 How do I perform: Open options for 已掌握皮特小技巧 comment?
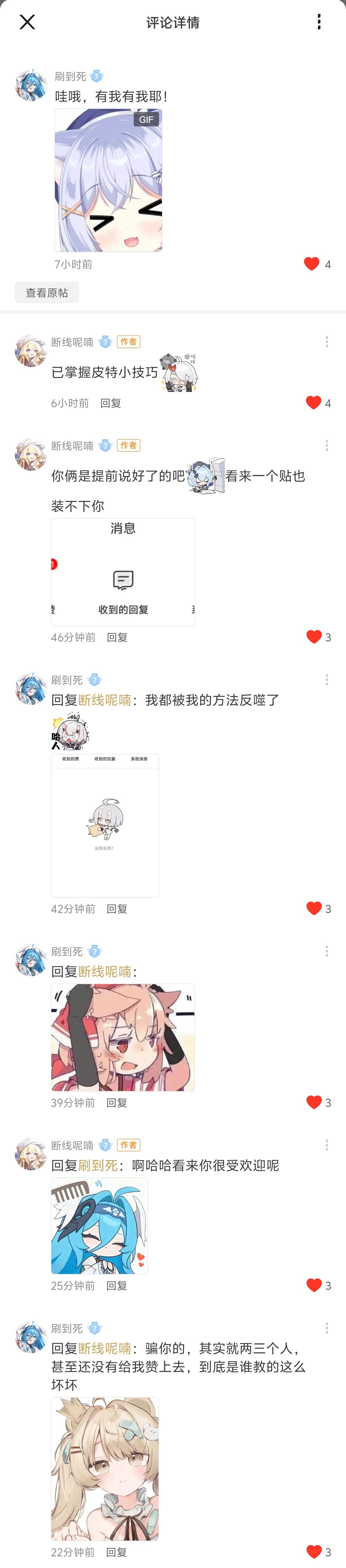click(x=327, y=341)
